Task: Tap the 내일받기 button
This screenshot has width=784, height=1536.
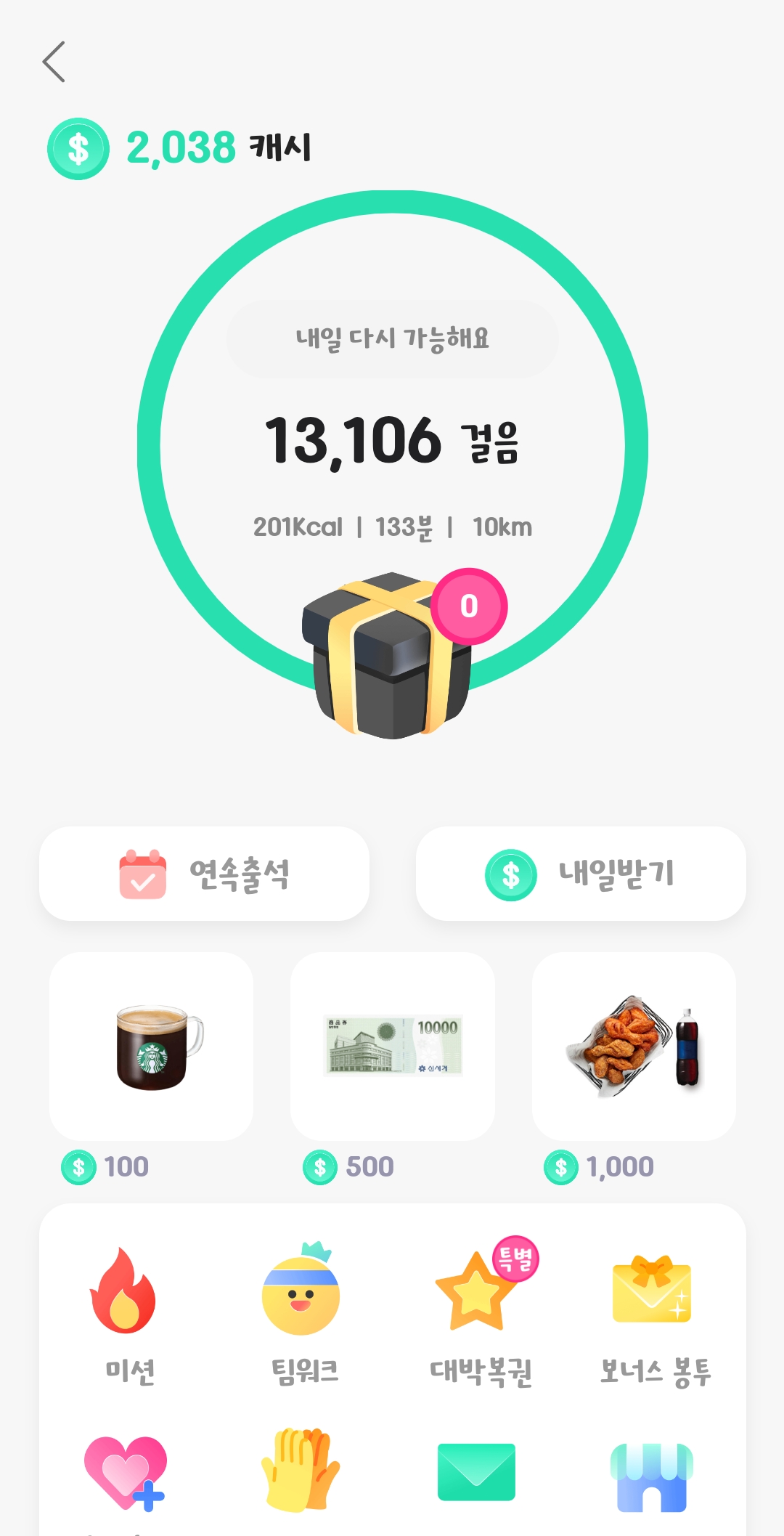Action: (x=581, y=874)
